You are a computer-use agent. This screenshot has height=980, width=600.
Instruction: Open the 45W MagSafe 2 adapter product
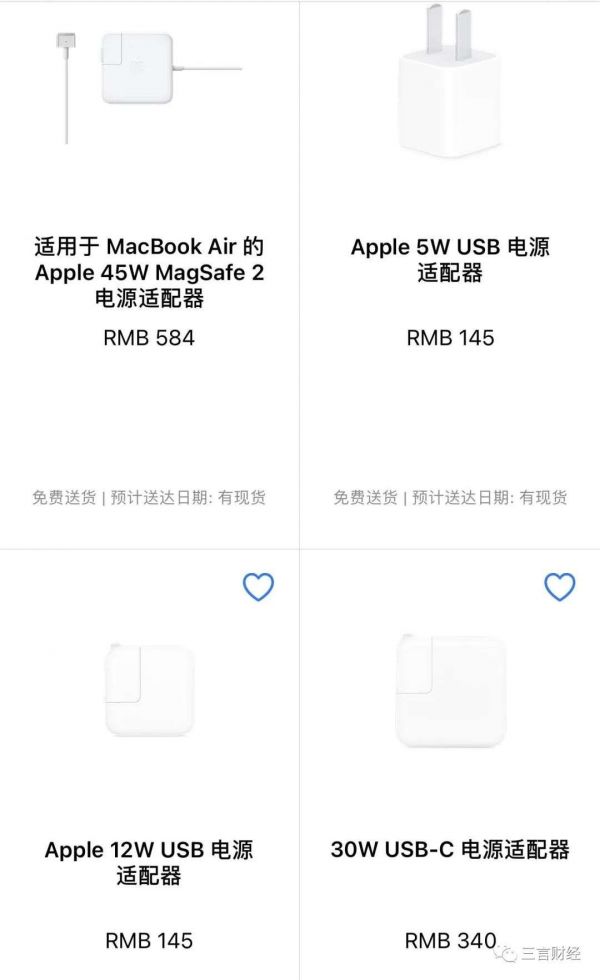coord(149,272)
